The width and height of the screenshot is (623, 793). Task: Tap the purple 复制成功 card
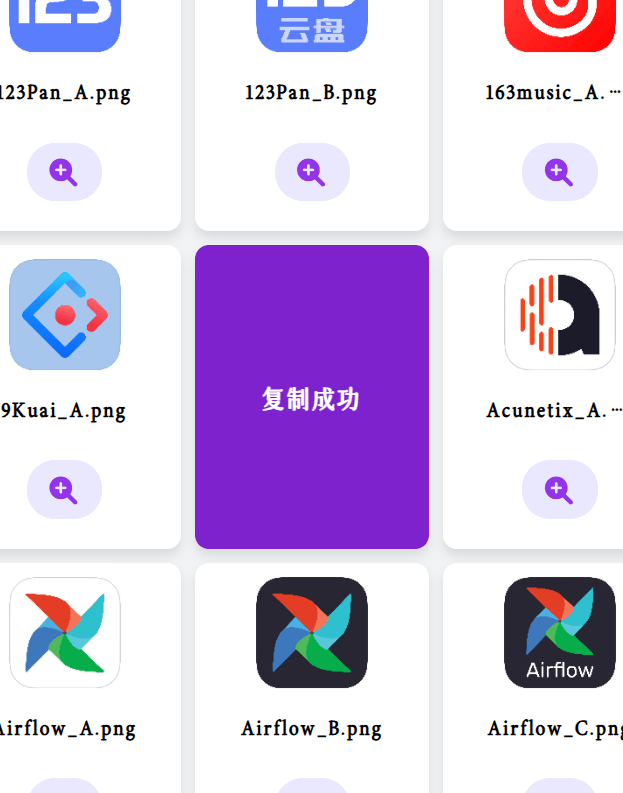click(x=312, y=397)
